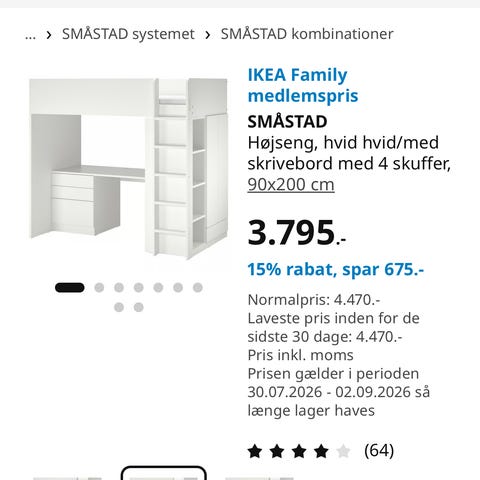
Task: Open the 64 customer reviews rating
Action: [x=321, y=451]
